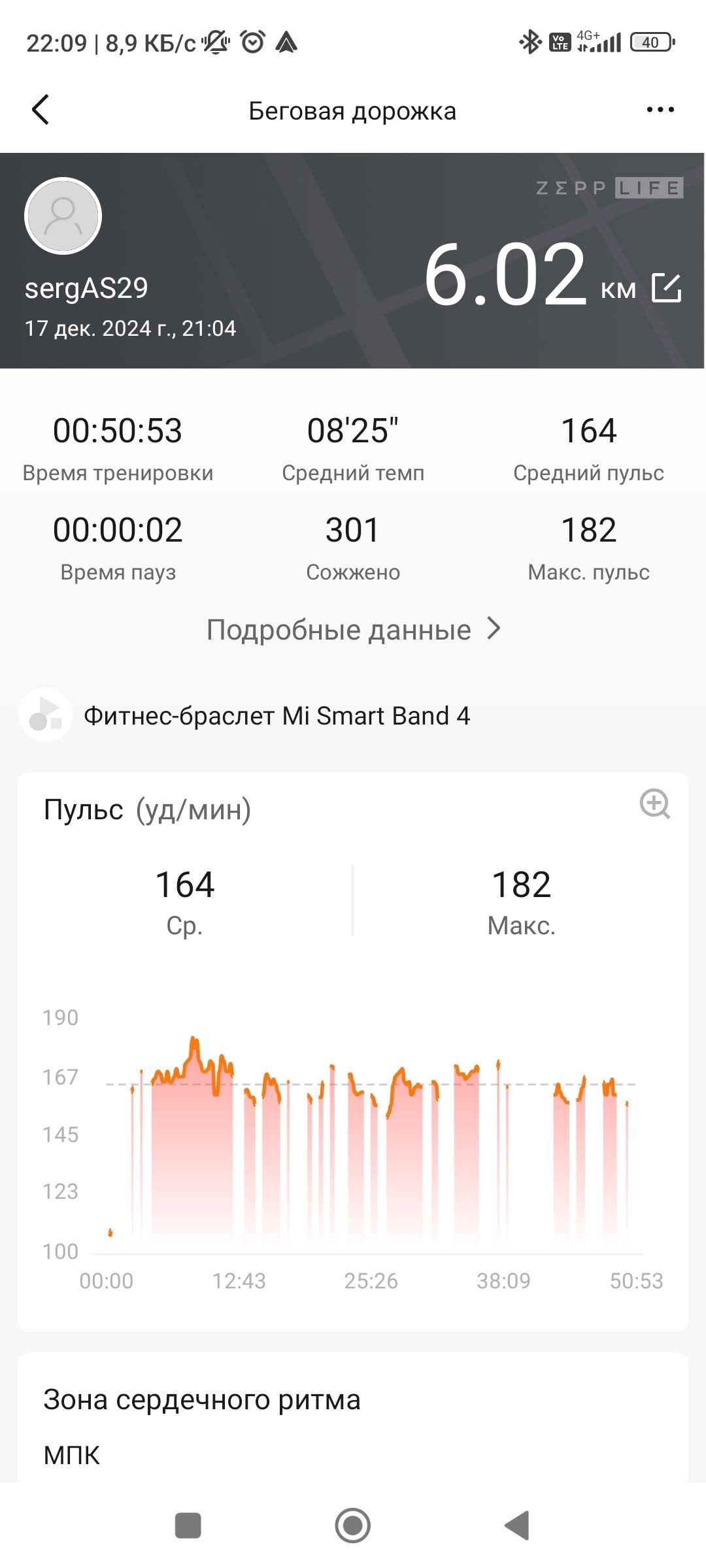706x1568 pixels.
Task: Enlarge the Пульс heart rate chart
Action: point(655,804)
